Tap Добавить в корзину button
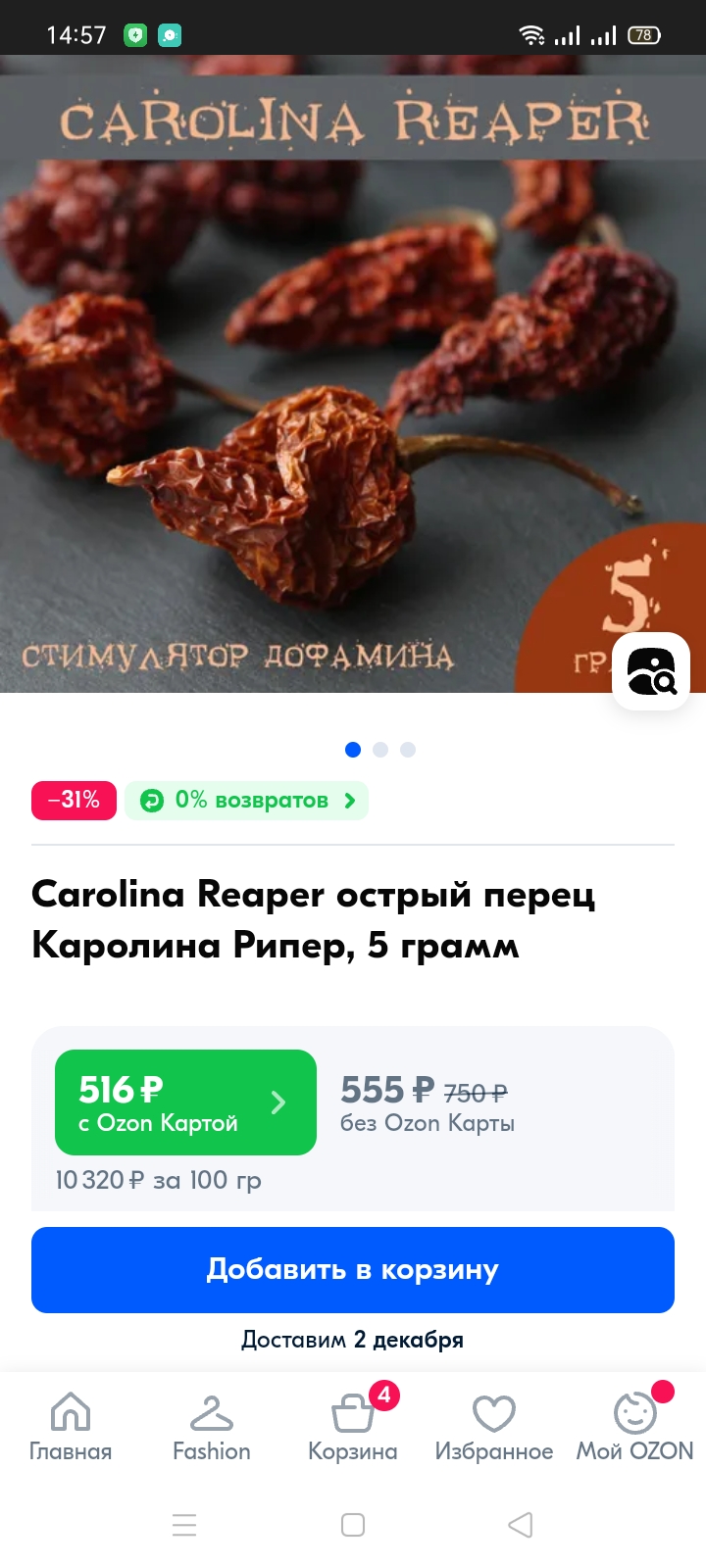This screenshot has height=1568, width=706. (x=353, y=1270)
